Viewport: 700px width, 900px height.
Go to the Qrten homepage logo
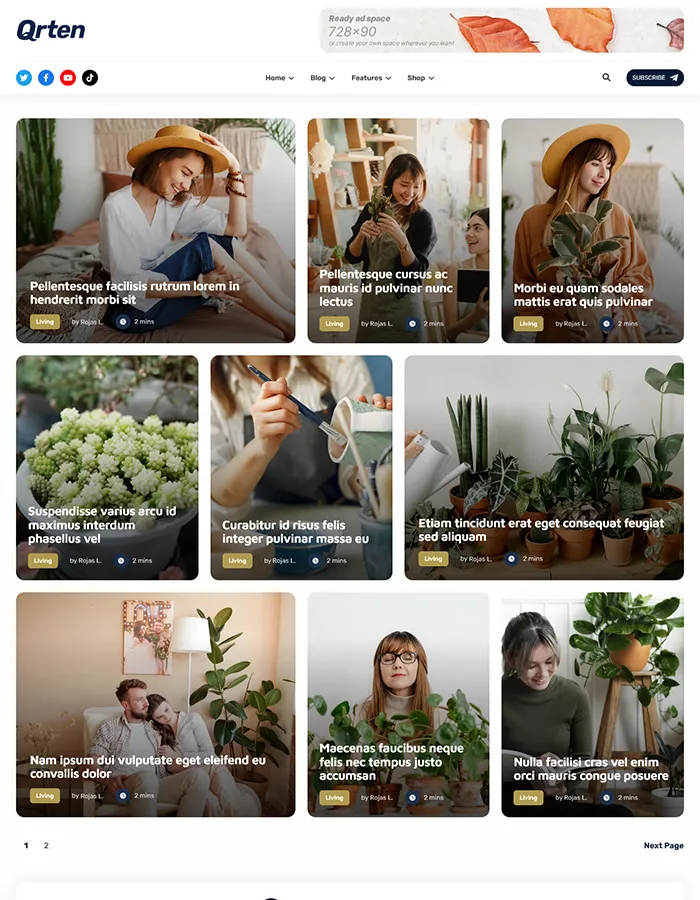click(x=51, y=30)
